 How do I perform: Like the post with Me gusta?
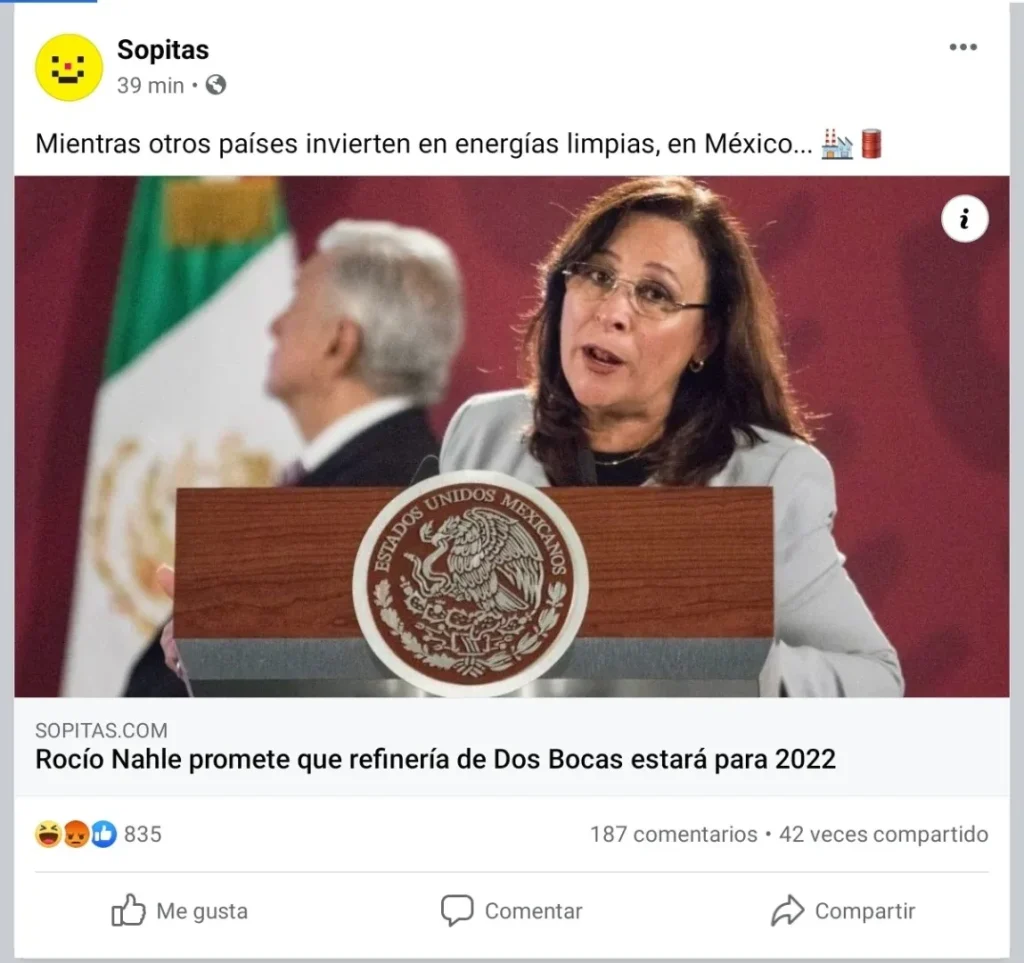pyautogui.click(x=180, y=911)
